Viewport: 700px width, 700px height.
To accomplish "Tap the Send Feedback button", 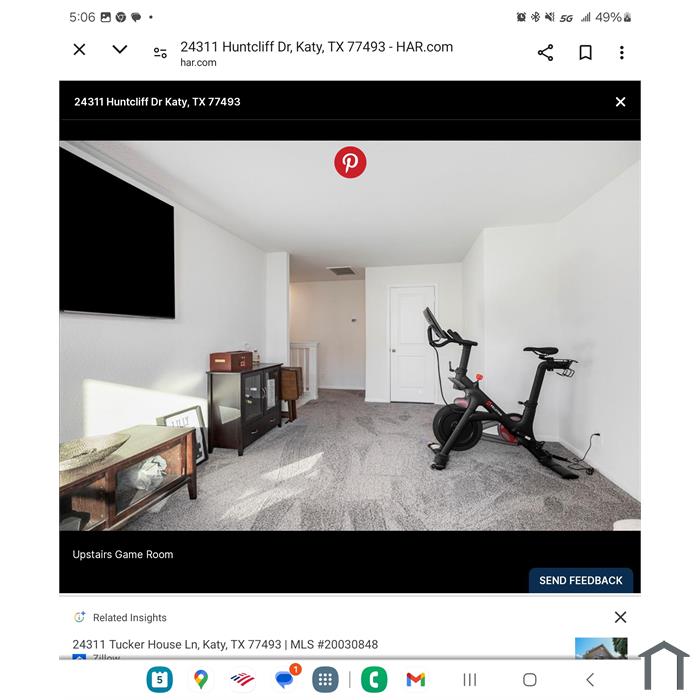I will click(x=580, y=580).
